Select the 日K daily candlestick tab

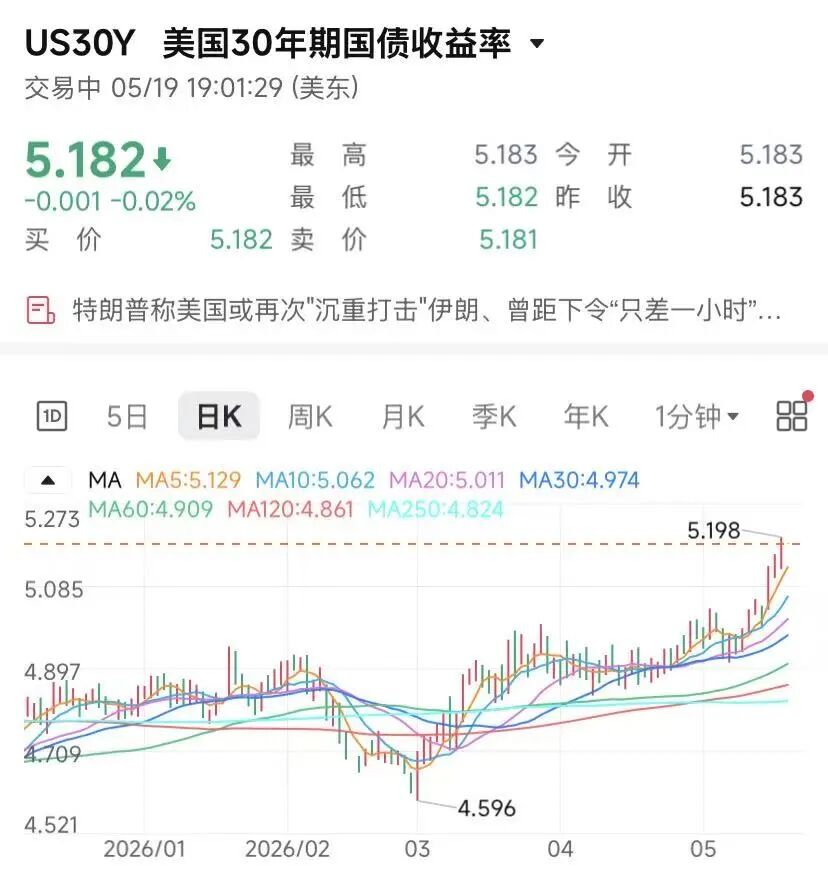[x=219, y=416]
